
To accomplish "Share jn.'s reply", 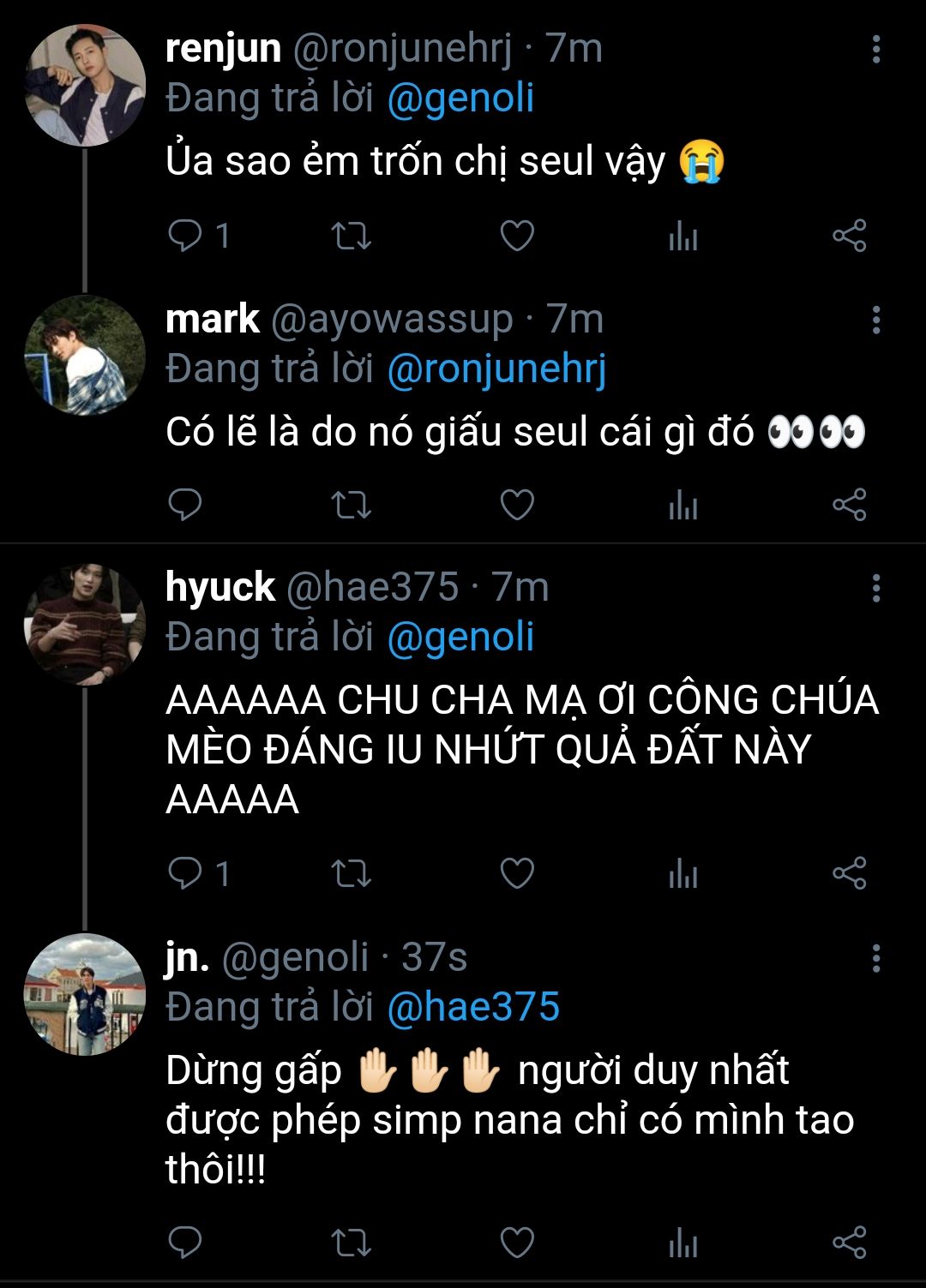I will tap(849, 1242).
